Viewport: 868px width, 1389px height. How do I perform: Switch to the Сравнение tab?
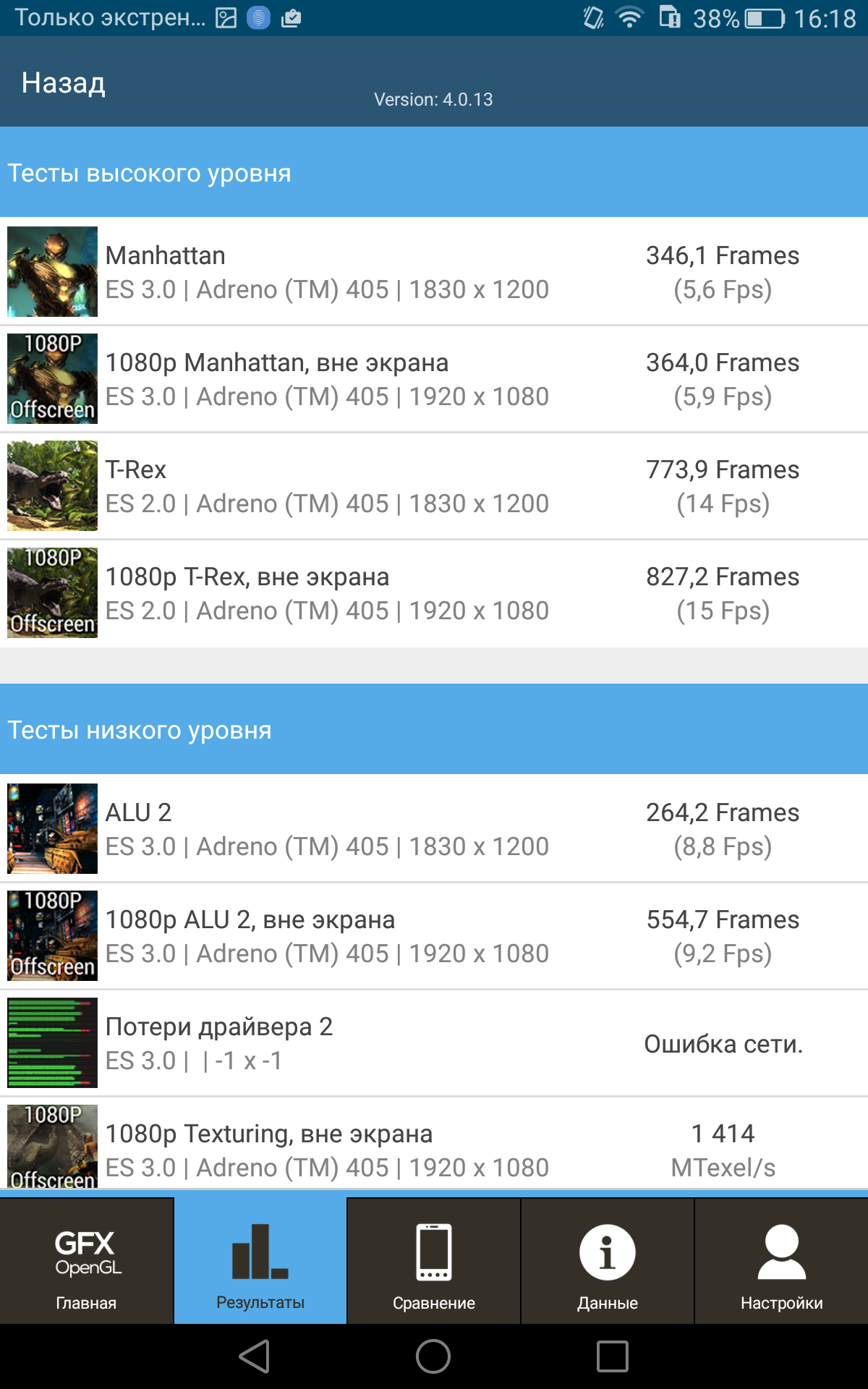[434, 1261]
